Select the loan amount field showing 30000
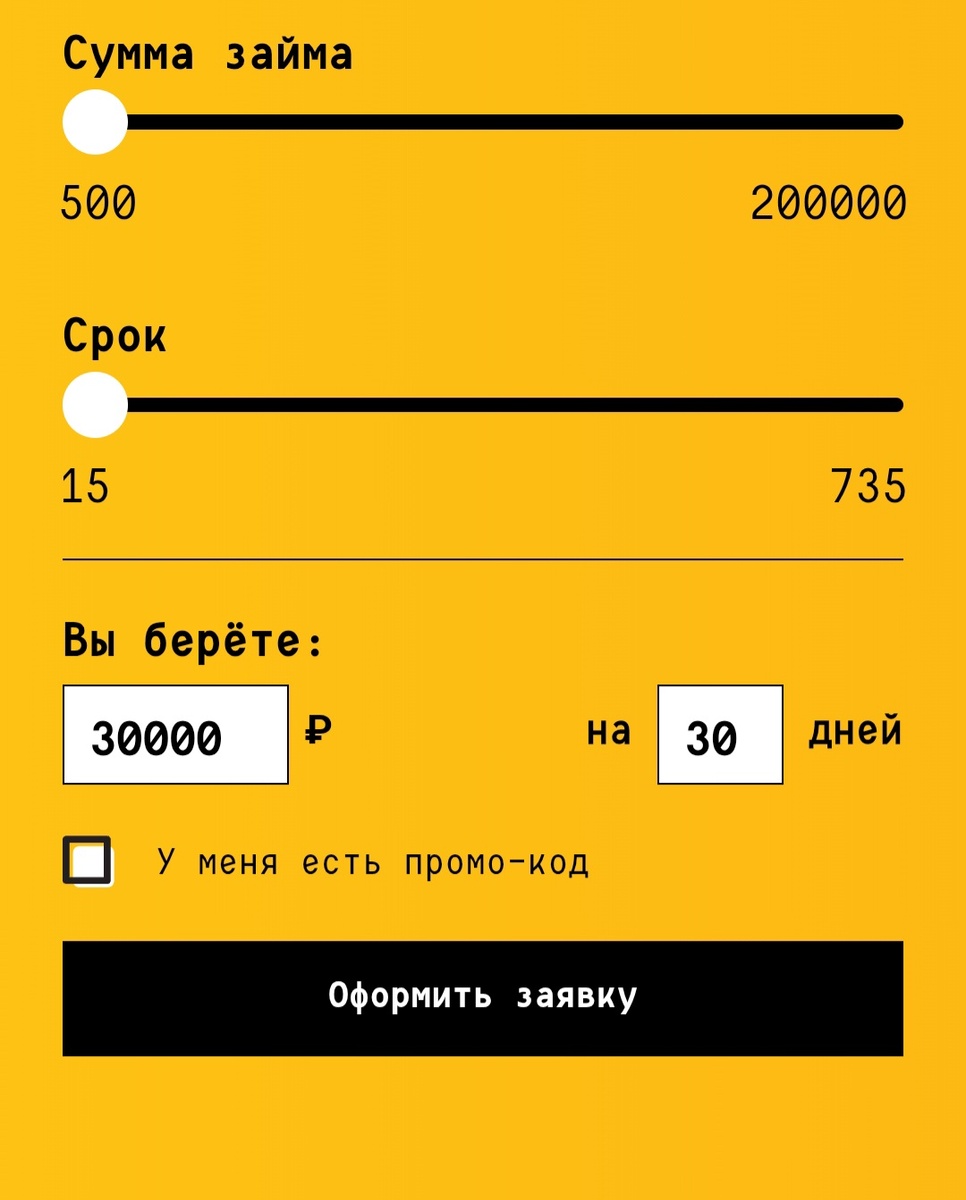 [175, 734]
